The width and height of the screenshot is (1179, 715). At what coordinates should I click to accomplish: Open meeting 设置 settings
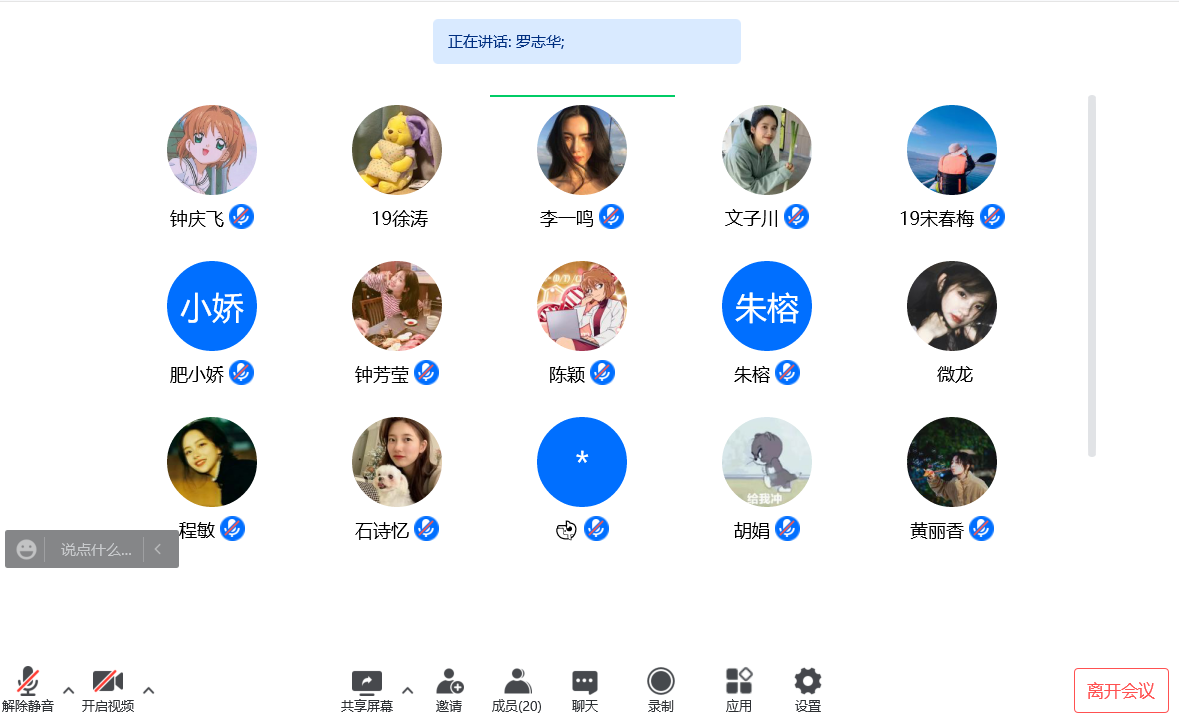coord(807,688)
